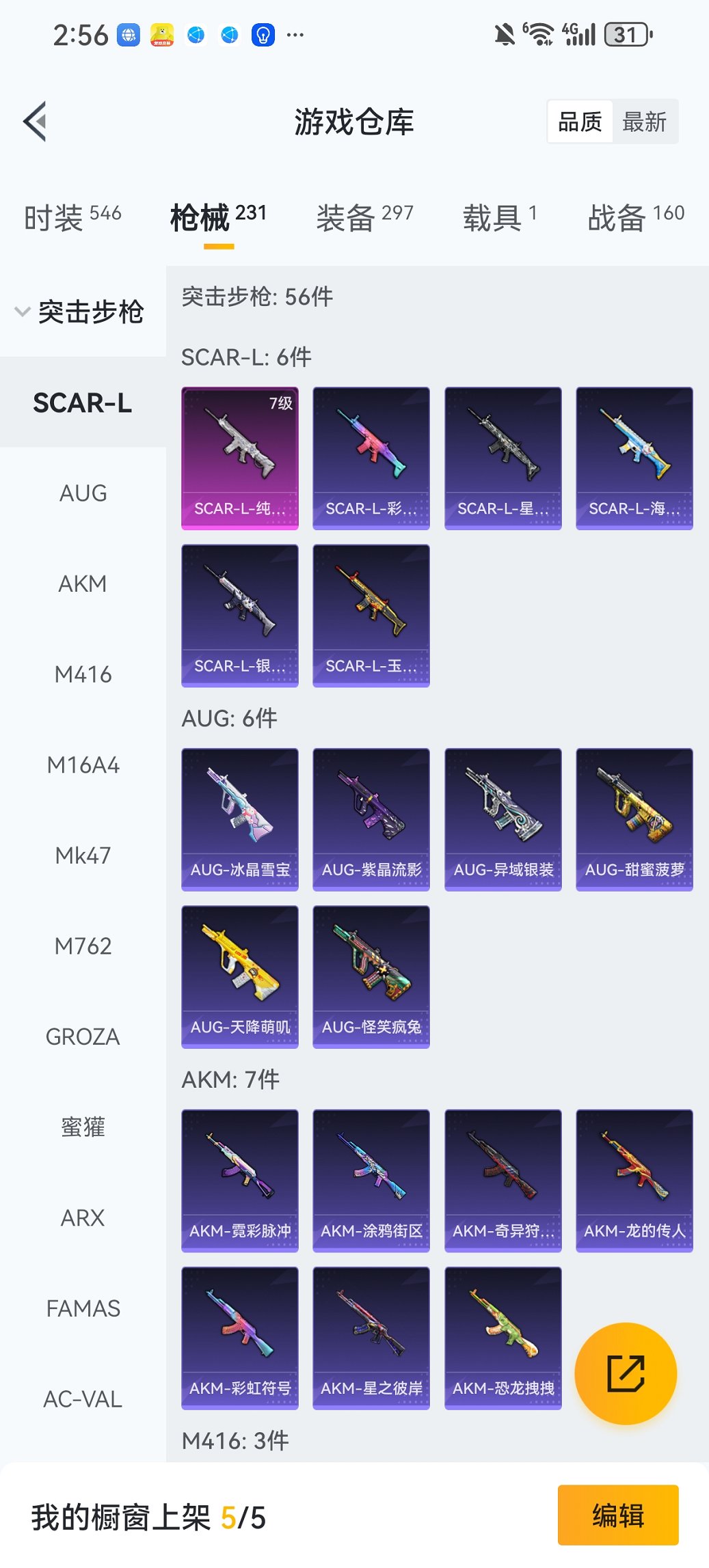The width and height of the screenshot is (709, 1568).
Task: Sort warehouse by 品质
Action: (580, 122)
